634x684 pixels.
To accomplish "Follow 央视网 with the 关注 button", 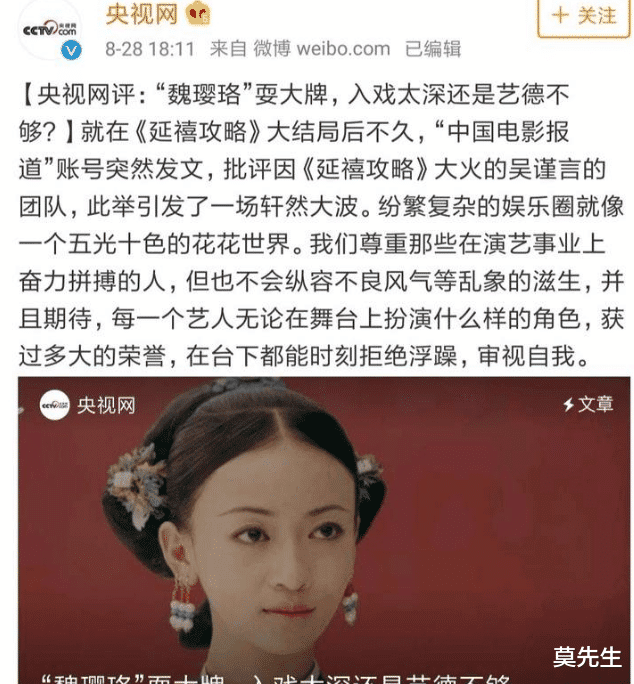I will click(x=585, y=16).
